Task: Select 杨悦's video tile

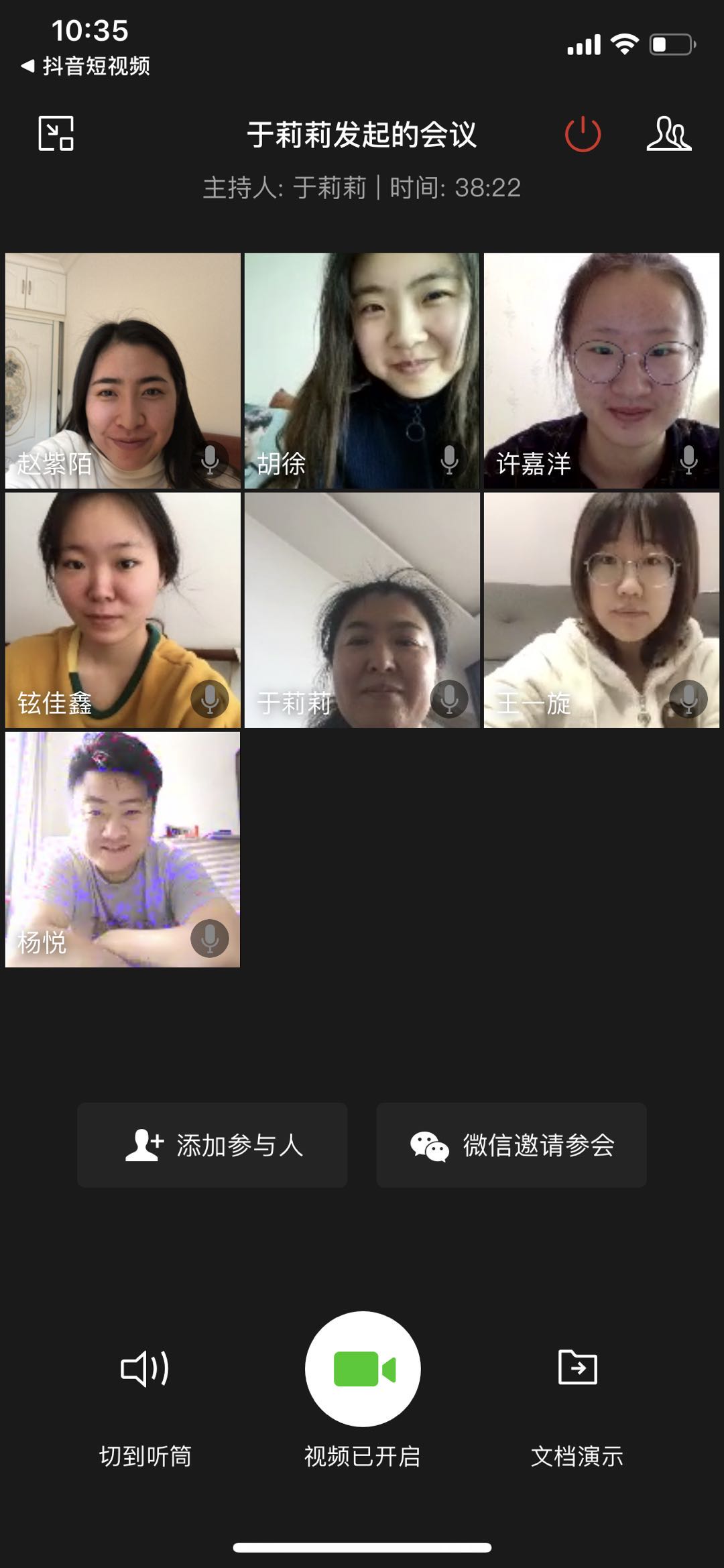Action: pos(123,849)
